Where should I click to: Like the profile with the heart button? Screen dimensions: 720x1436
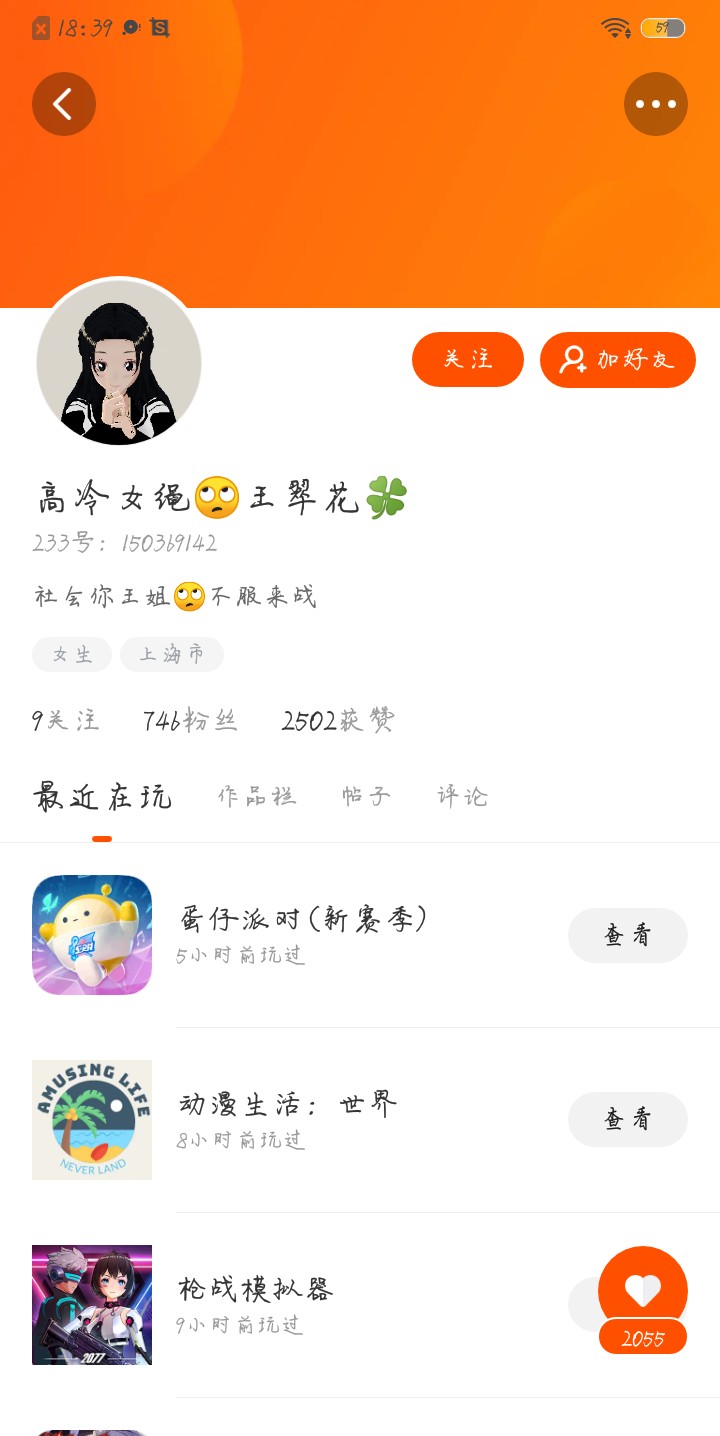click(x=643, y=1290)
